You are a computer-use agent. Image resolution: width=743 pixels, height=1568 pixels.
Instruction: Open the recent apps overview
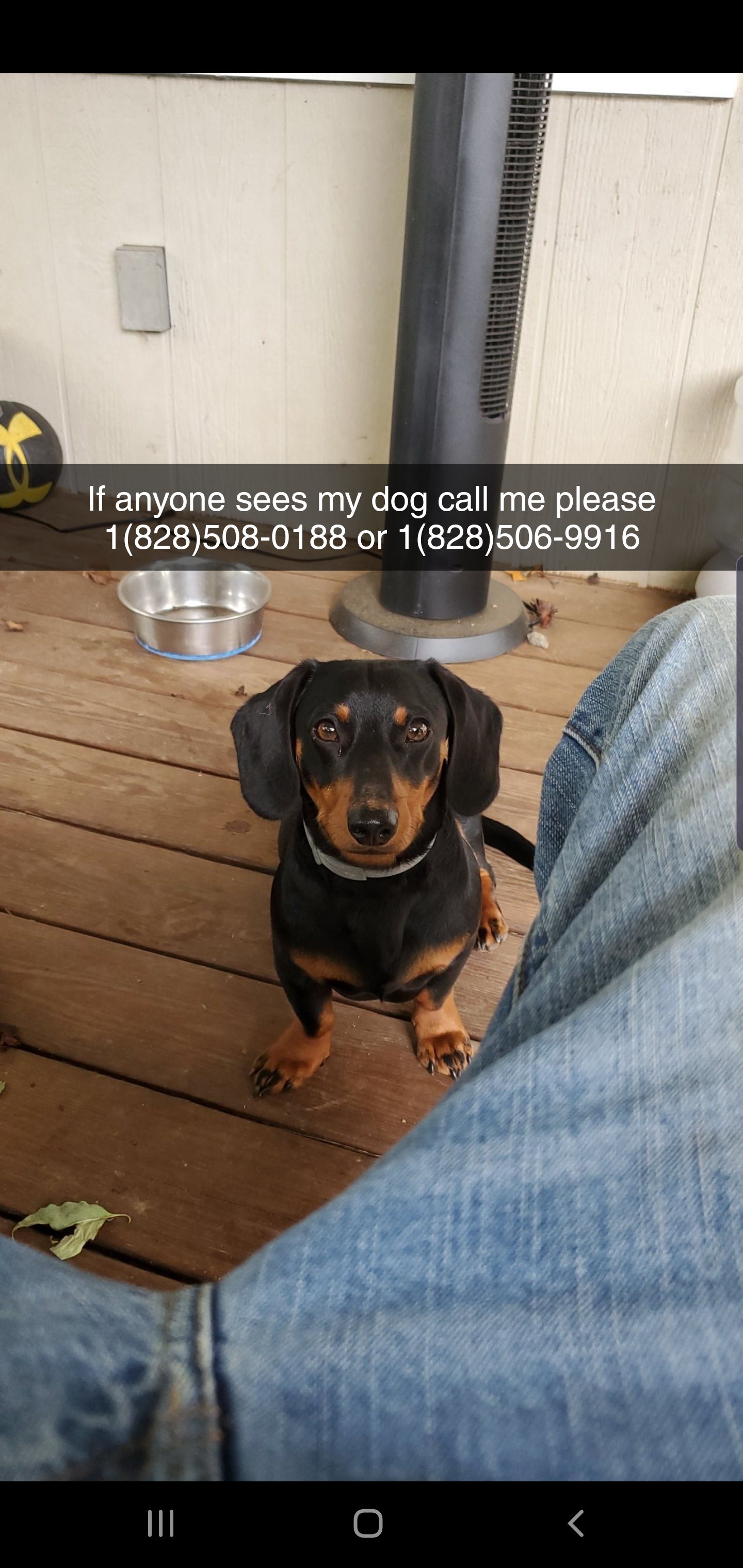point(161,1524)
